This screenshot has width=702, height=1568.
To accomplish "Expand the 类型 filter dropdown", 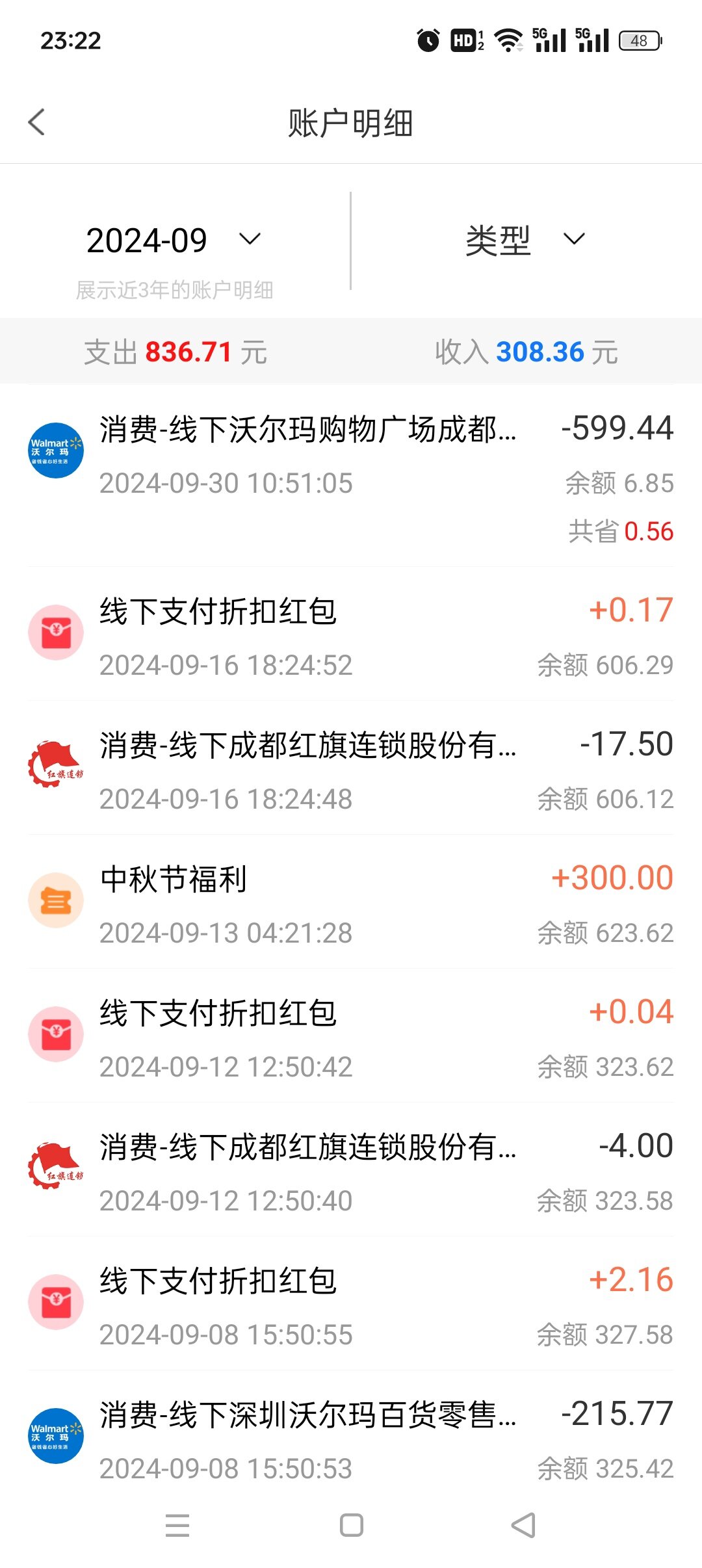I will tap(525, 241).
